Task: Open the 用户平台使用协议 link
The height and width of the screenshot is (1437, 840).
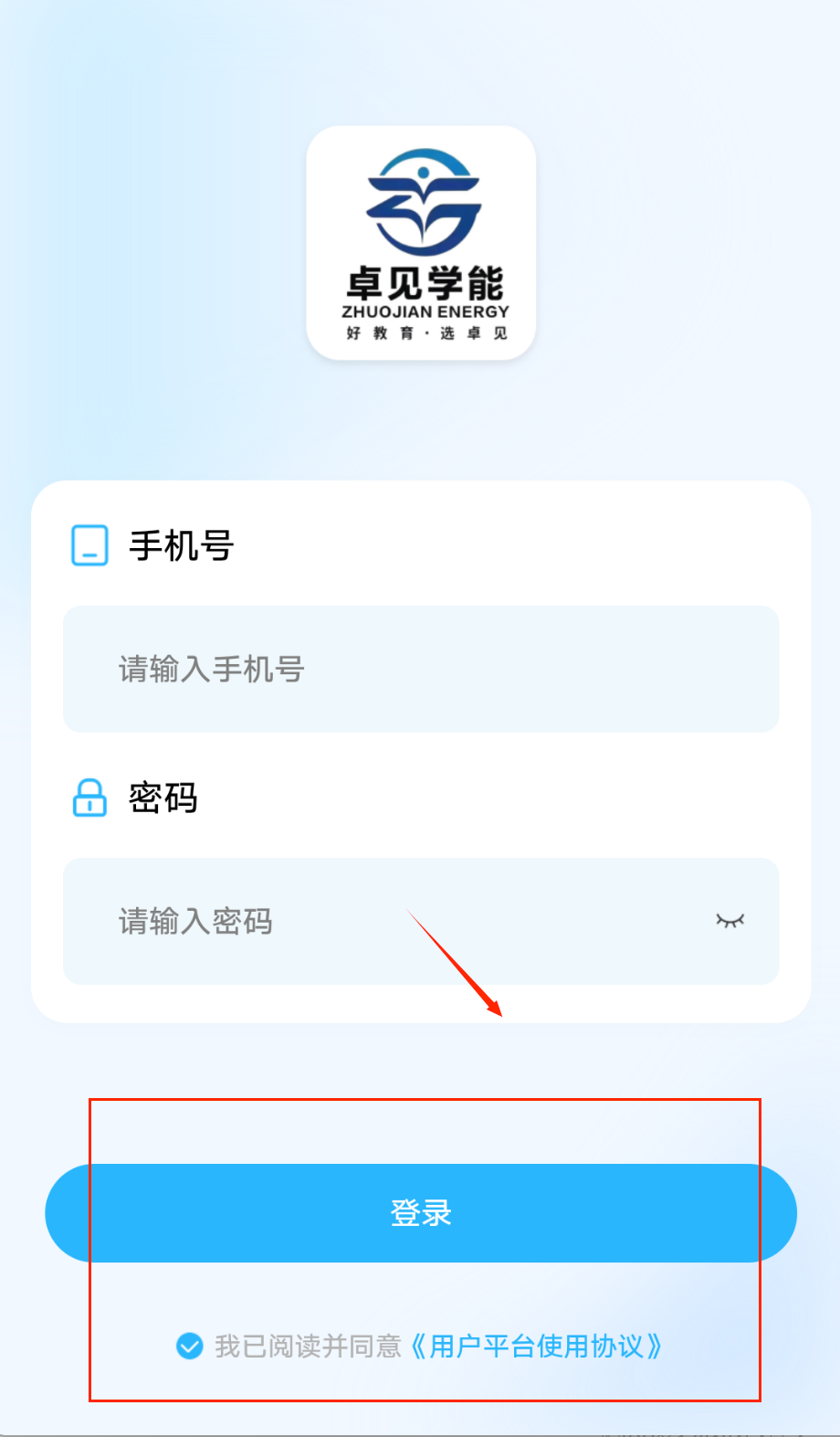Action: (536, 1346)
